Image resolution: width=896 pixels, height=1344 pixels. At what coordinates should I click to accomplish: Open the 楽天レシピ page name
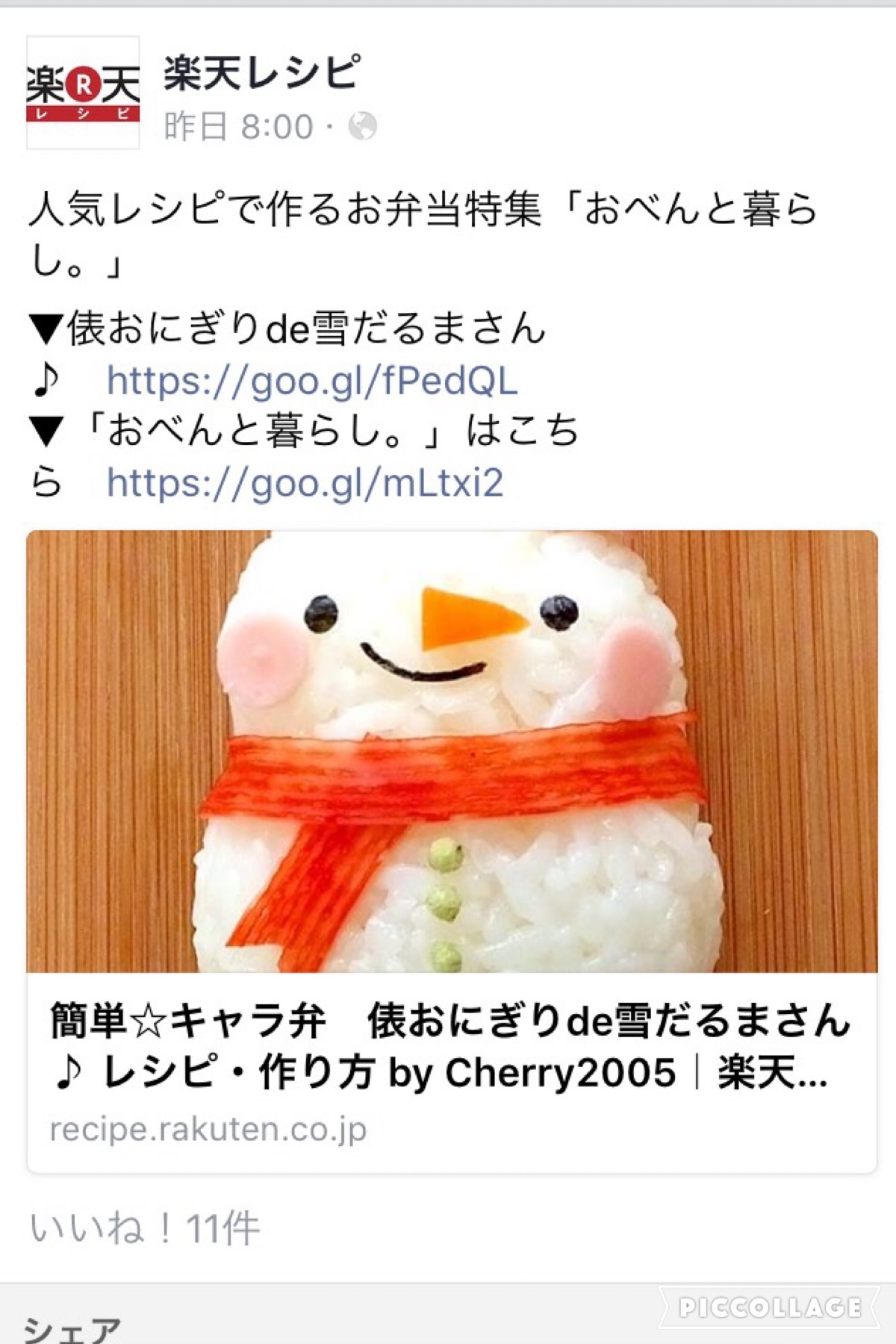pos(261,73)
